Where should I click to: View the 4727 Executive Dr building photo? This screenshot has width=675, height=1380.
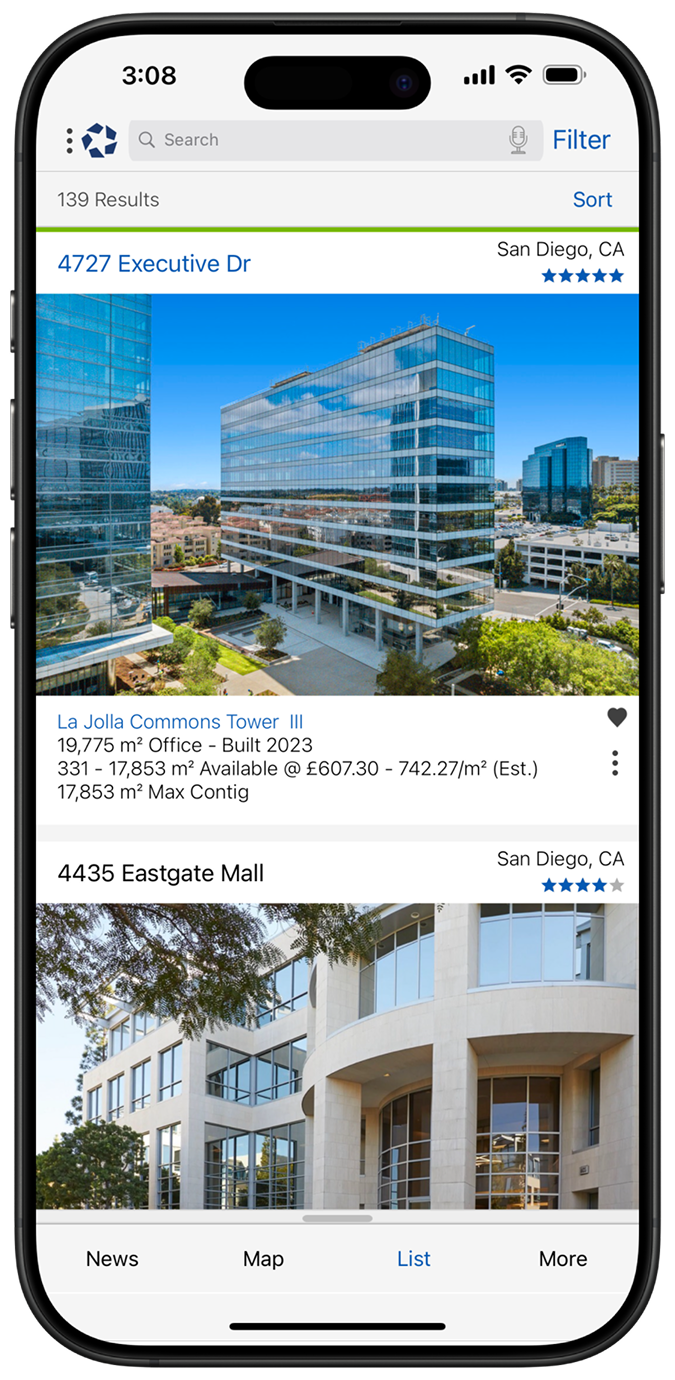tap(337, 494)
